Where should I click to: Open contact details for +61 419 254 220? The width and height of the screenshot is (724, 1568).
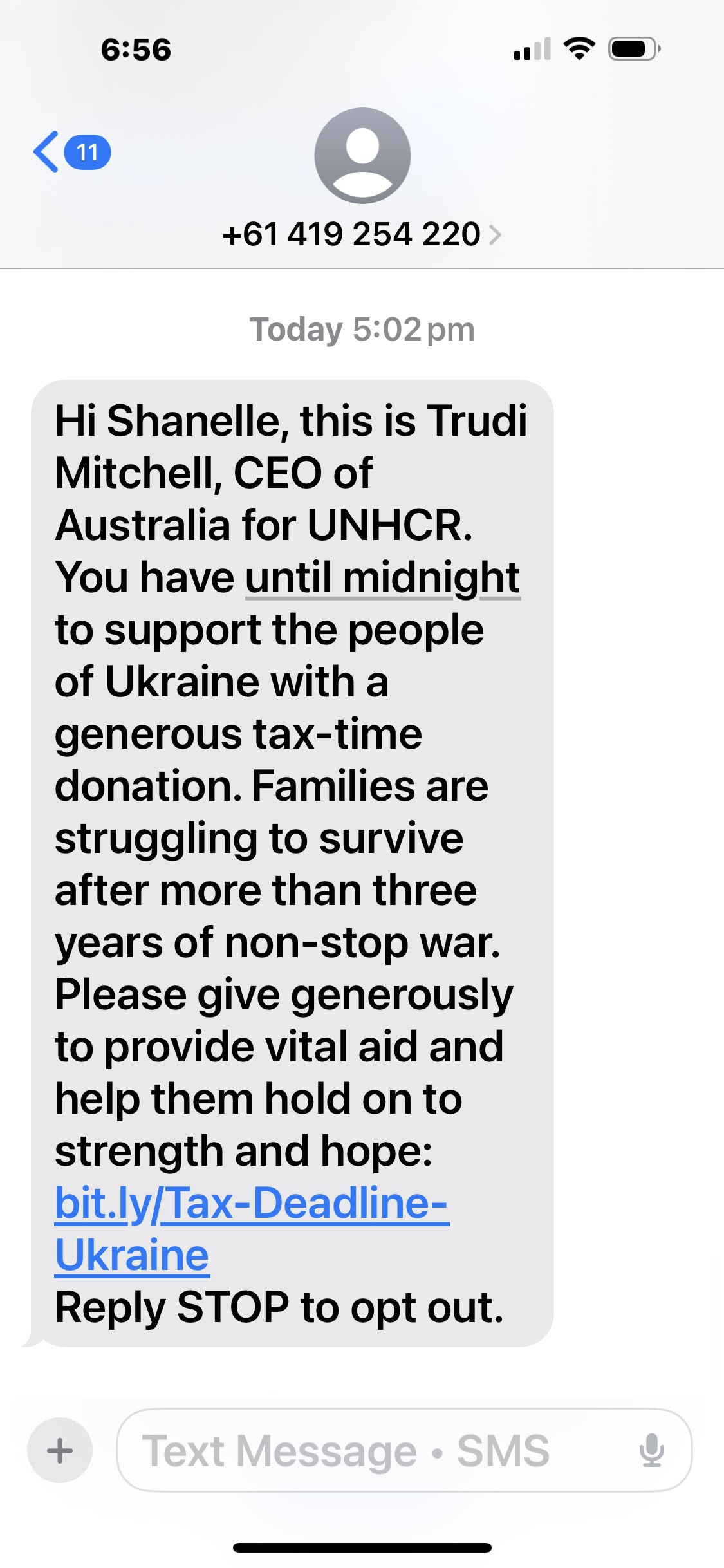click(x=362, y=234)
